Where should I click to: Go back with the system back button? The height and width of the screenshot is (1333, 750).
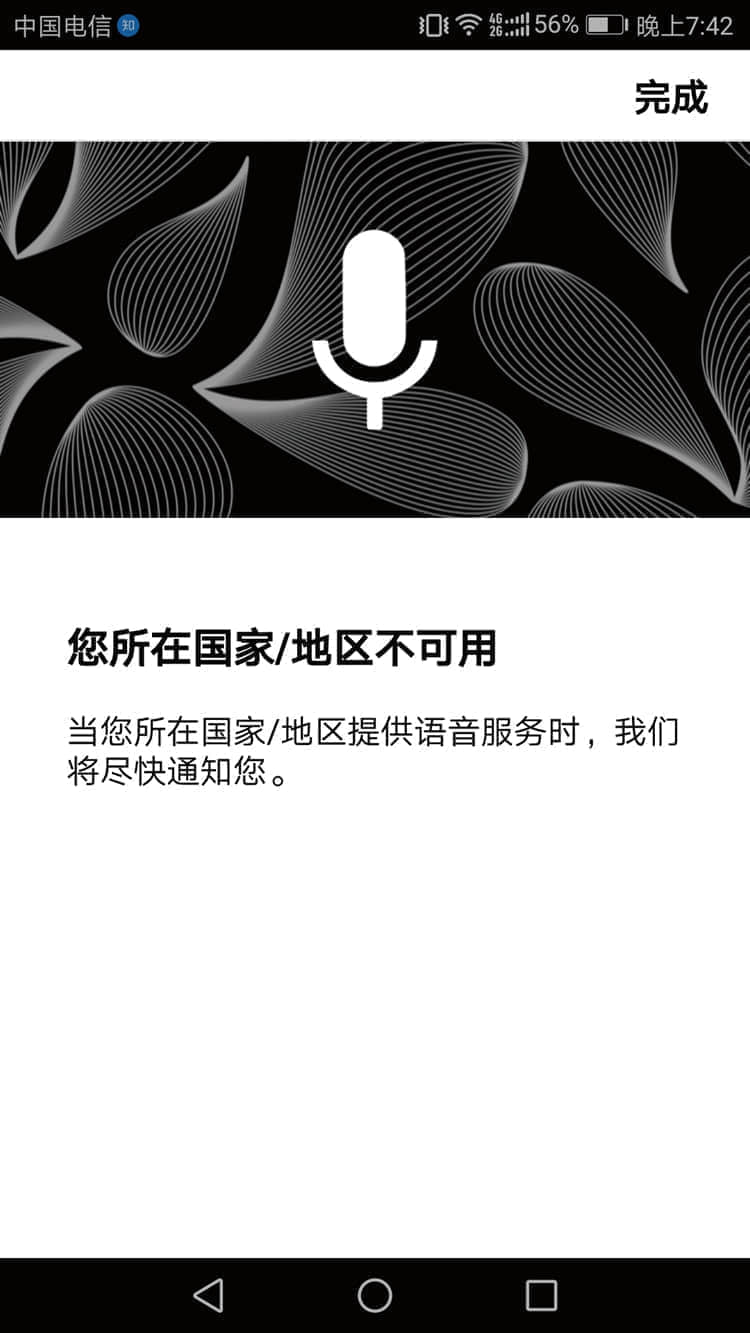208,1295
